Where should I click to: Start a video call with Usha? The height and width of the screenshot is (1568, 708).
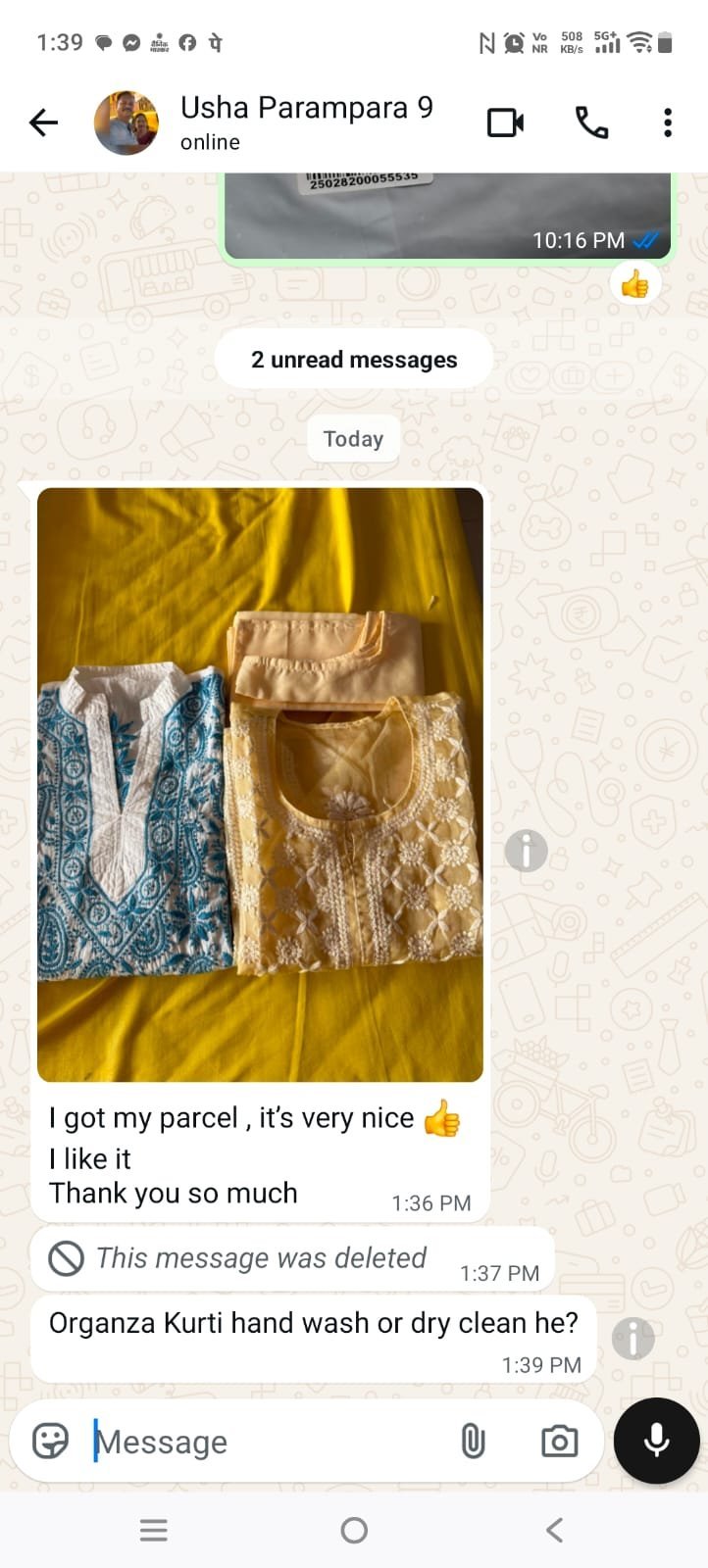[x=505, y=122]
